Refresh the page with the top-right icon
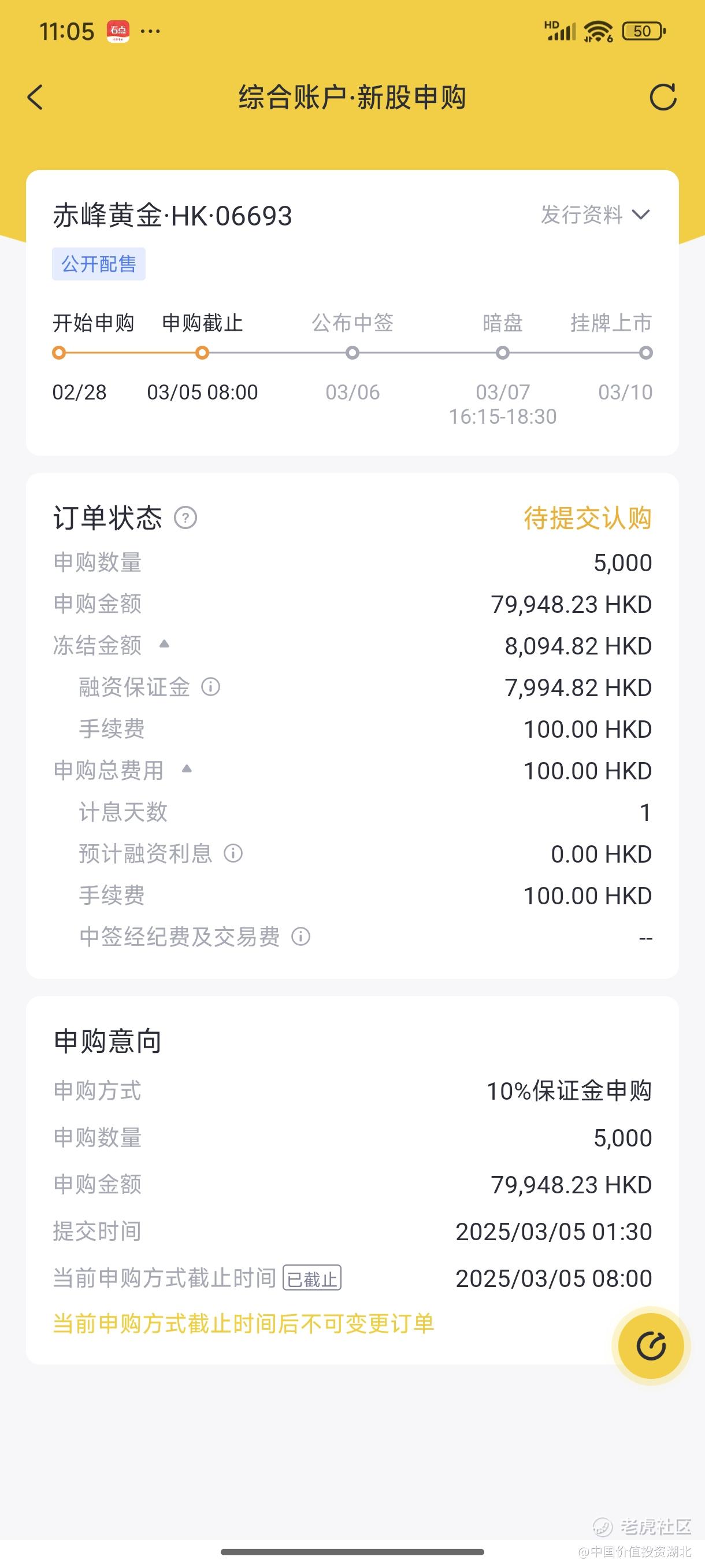 662,97
